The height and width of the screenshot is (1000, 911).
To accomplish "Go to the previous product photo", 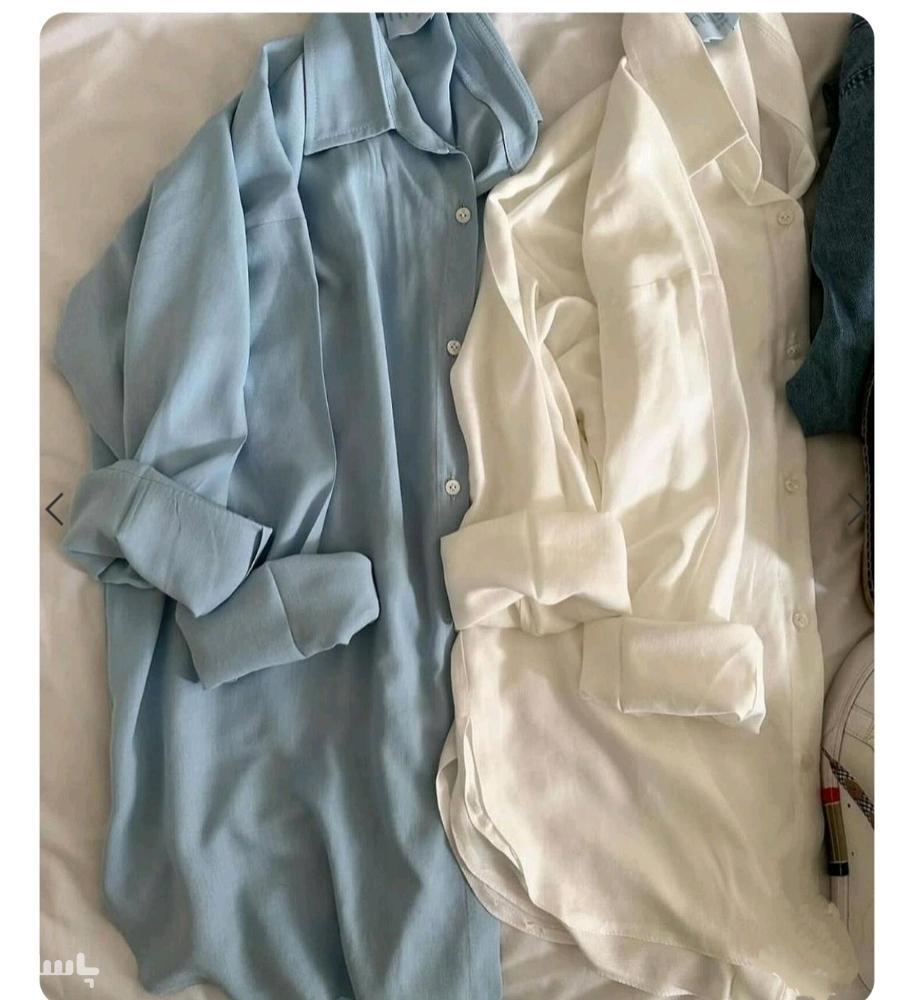I will [55, 509].
